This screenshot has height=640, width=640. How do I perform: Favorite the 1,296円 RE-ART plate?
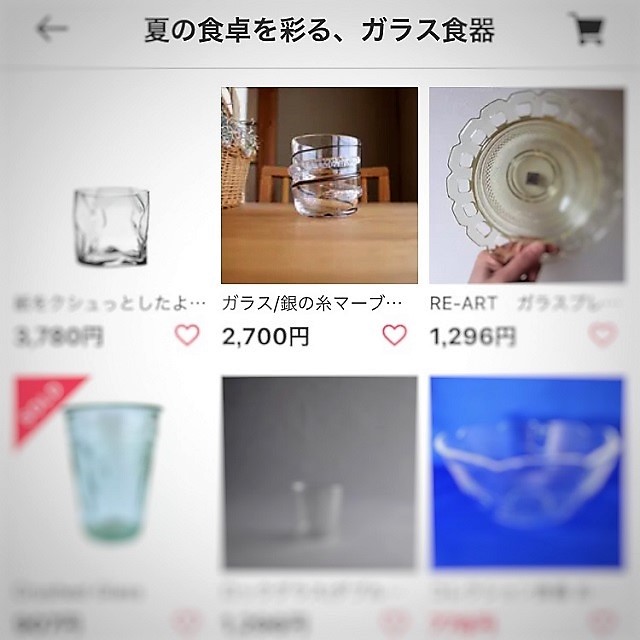[x=602, y=335]
